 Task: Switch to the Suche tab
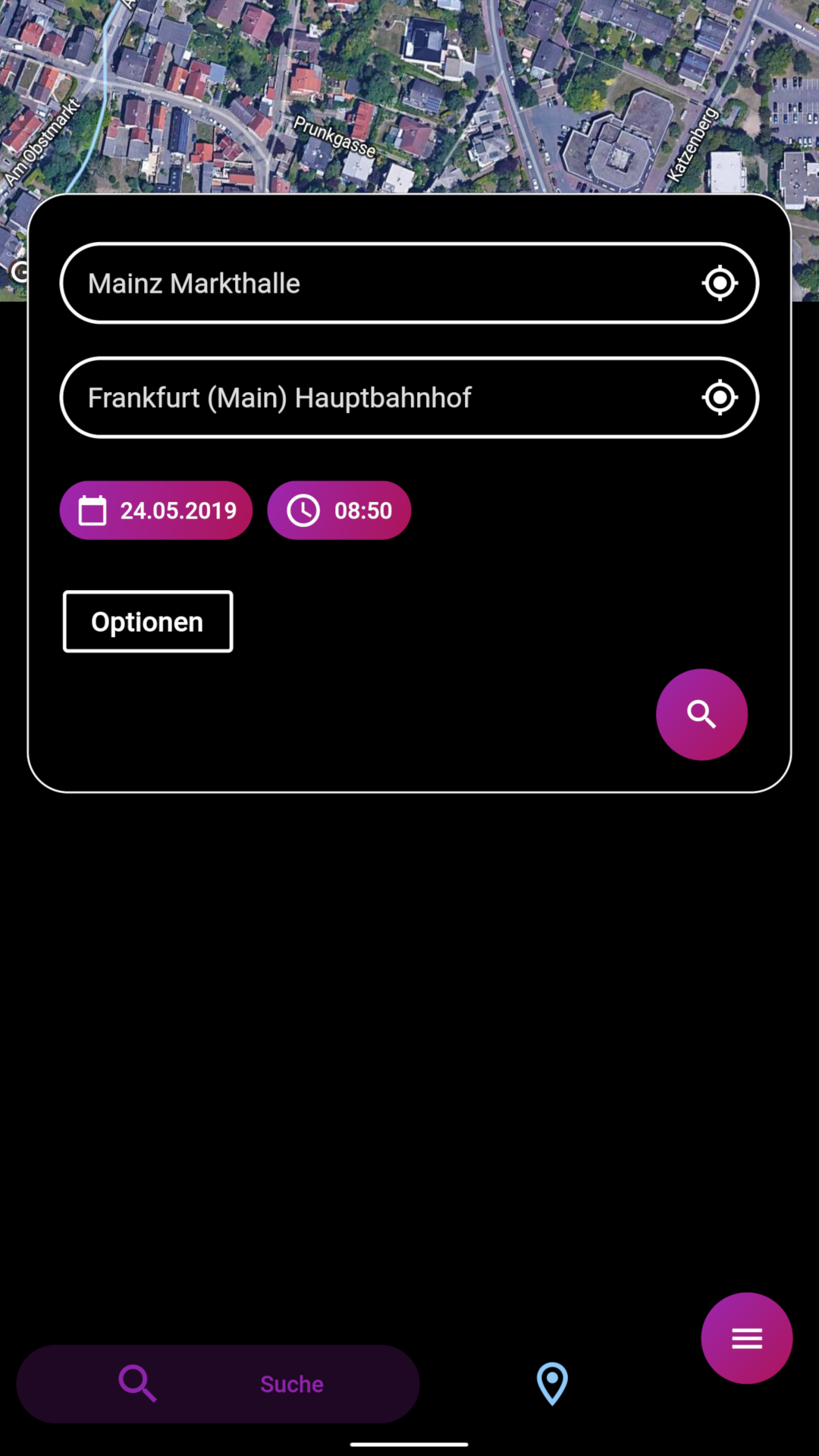coord(218,1384)
